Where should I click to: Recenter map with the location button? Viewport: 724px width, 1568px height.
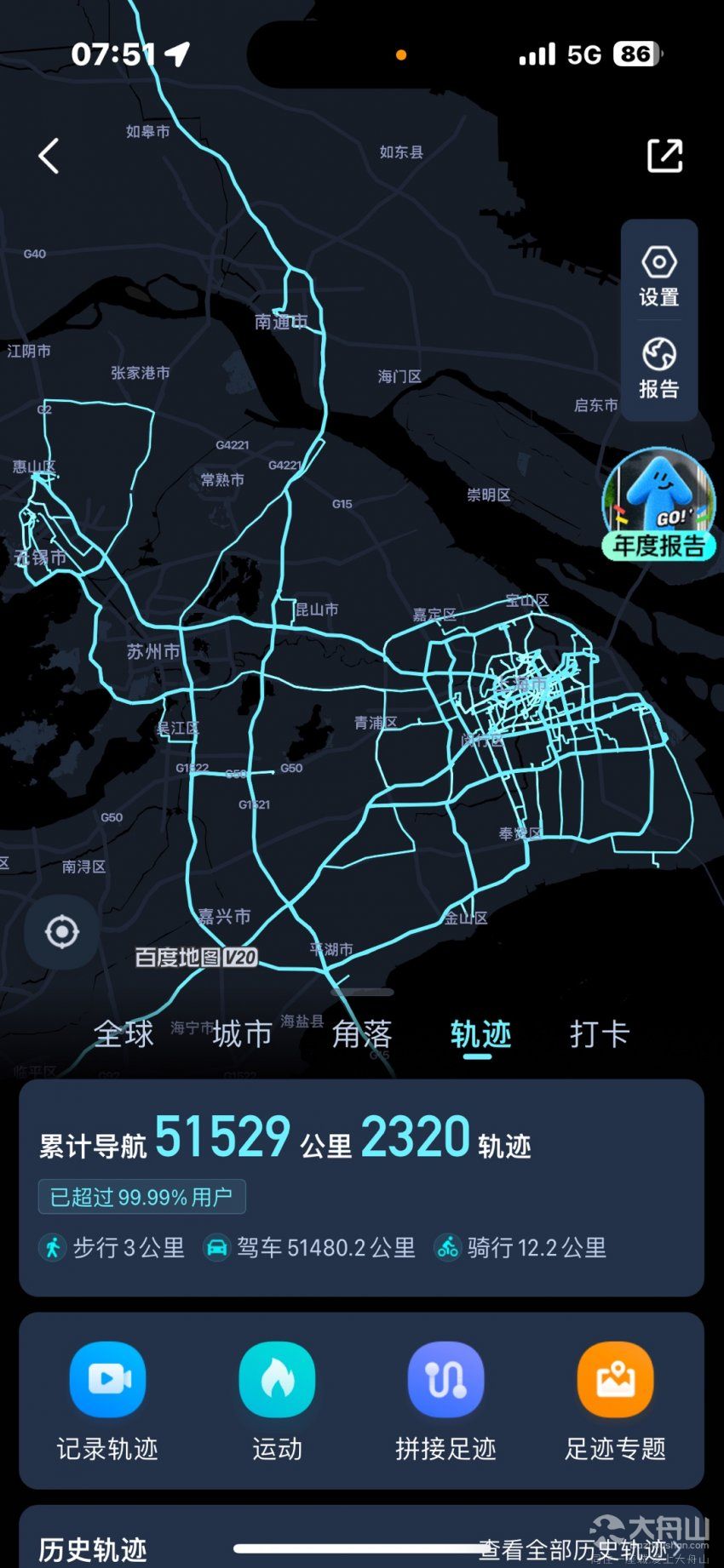pos(61,931)
